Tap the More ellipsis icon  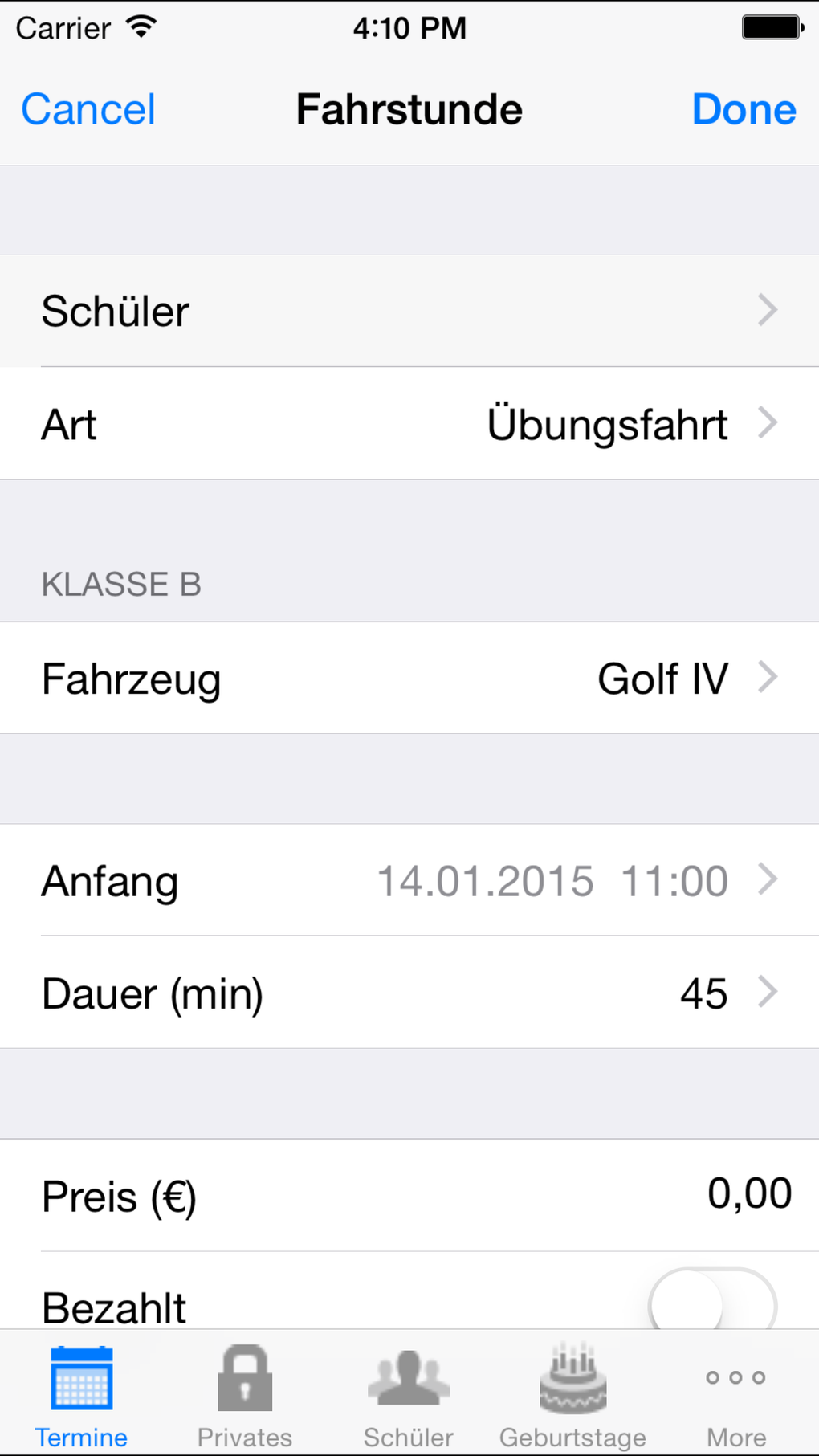pos(735,1376)
